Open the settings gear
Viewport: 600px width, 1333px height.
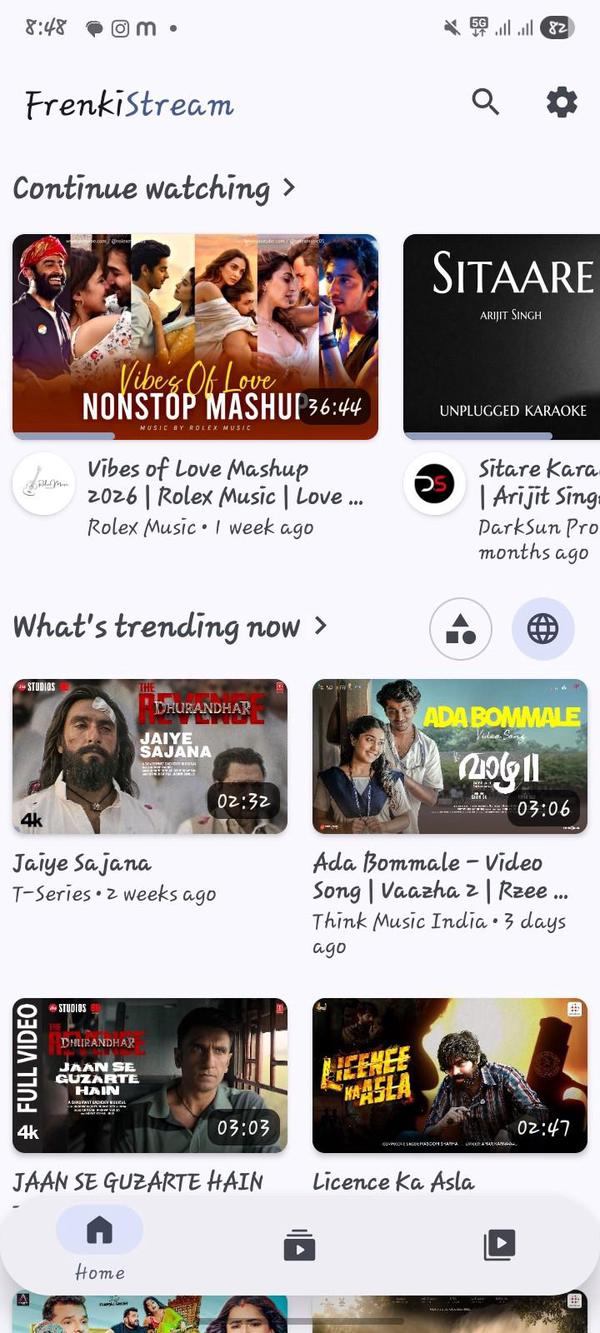pyautogui.click(x=561, y=101)
